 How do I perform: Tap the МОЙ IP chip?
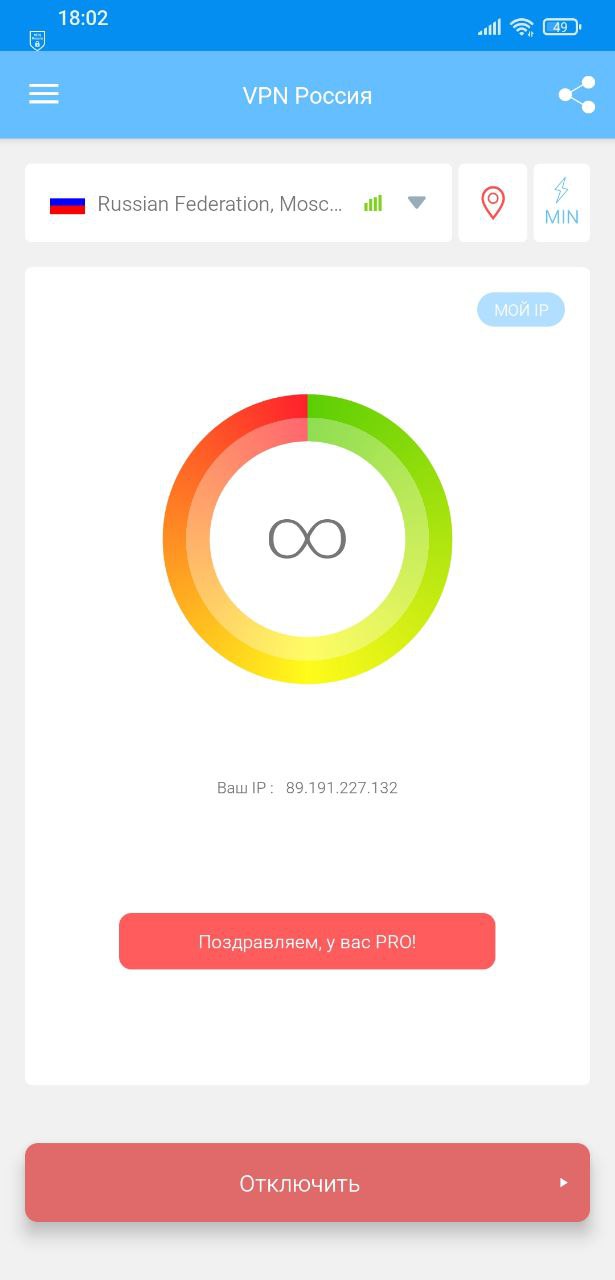[521, 310]
